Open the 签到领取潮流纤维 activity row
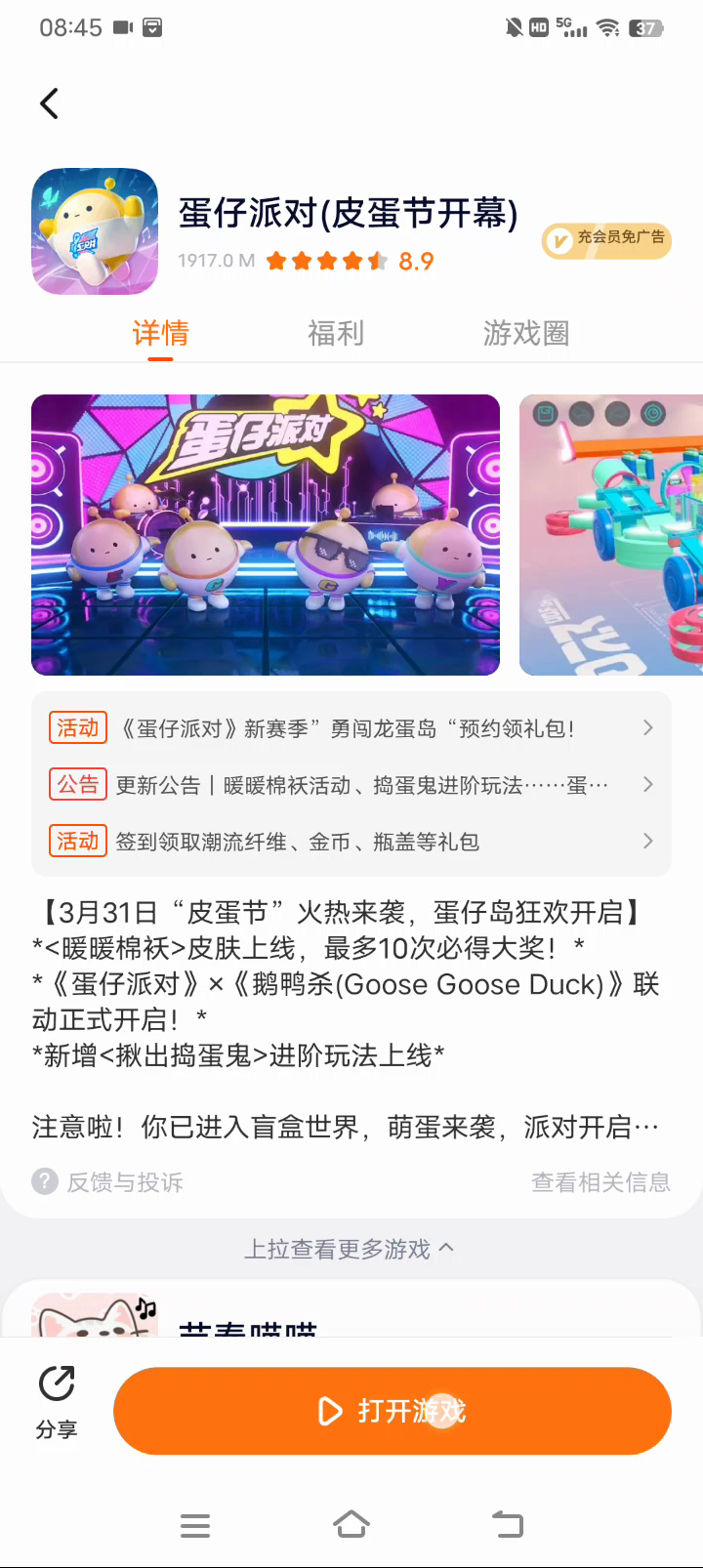The height and width of the screenshot is (1568, 703). 351,842
